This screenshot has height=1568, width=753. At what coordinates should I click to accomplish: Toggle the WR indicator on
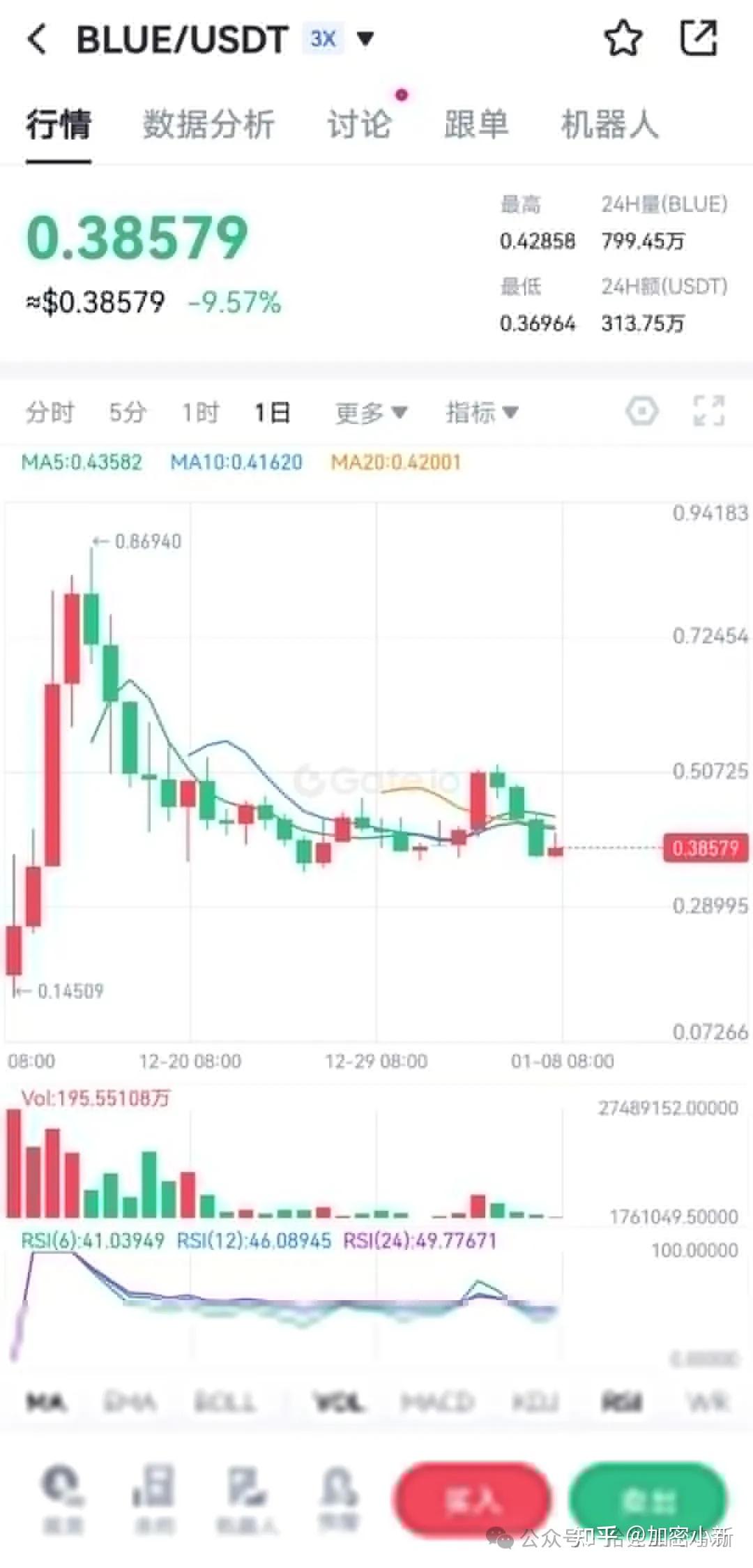706,1402
